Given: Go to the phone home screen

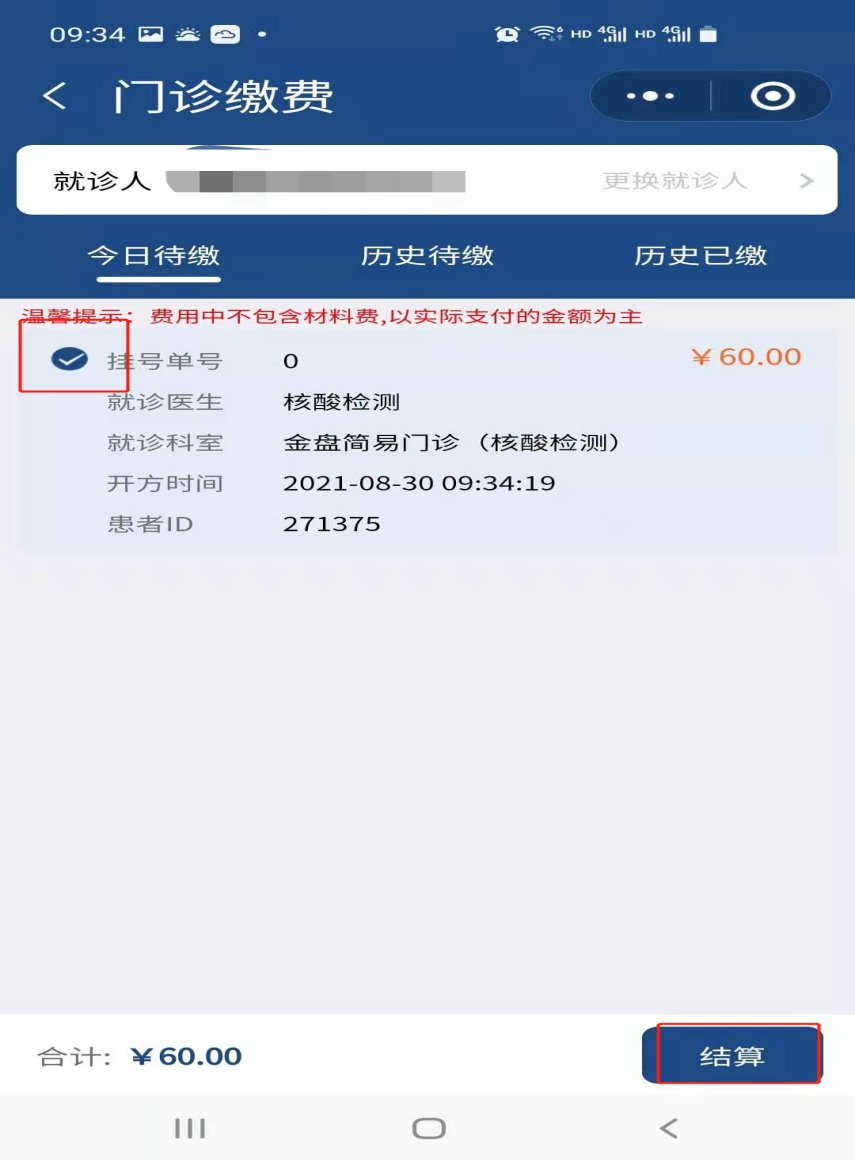Looking at the screenshot, I should pyautogui.click(x=428, y=1128).
